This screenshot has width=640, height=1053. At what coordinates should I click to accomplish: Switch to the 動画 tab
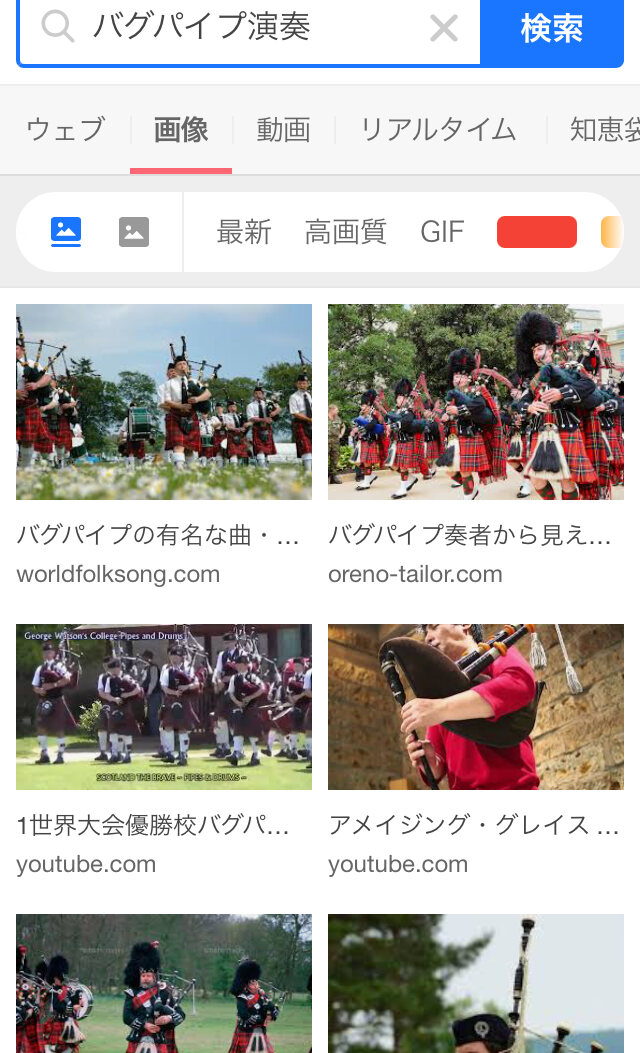283,130
